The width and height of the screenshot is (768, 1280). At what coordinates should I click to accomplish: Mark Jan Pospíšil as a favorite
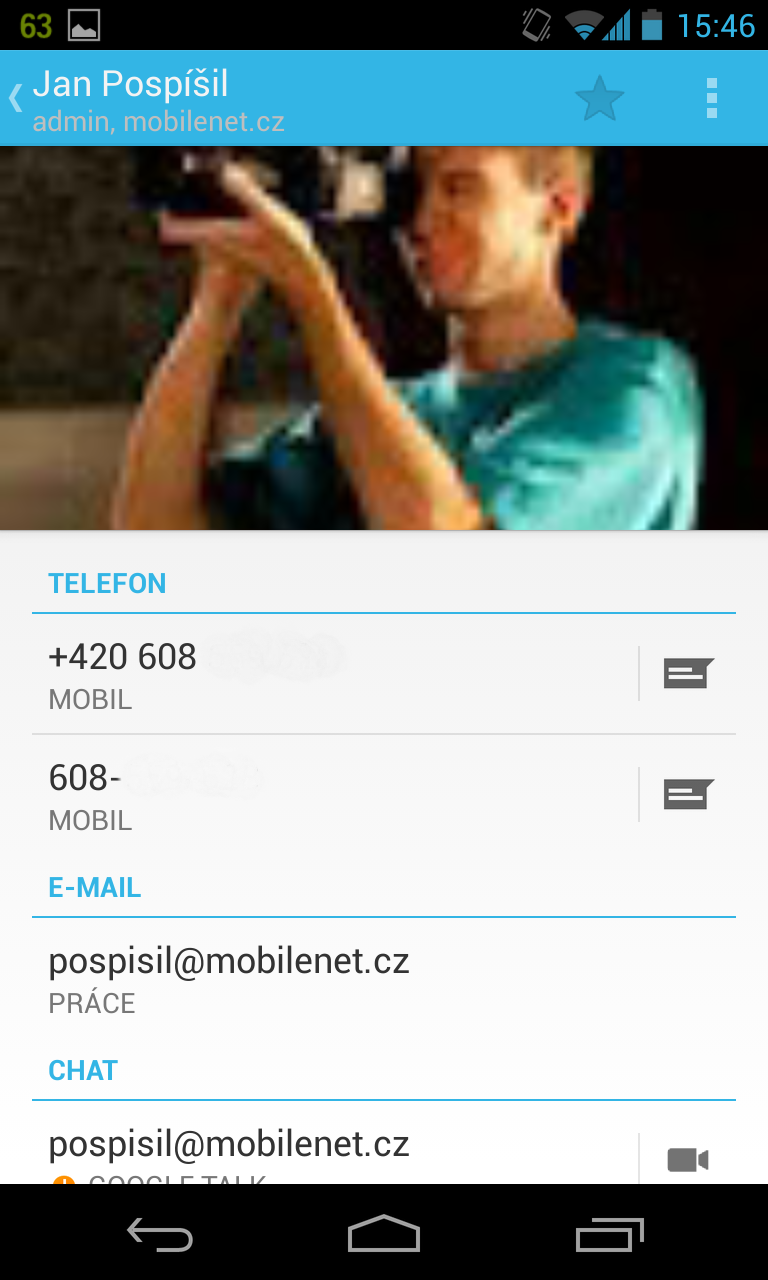pyautogui.click(x=599, y=98)
